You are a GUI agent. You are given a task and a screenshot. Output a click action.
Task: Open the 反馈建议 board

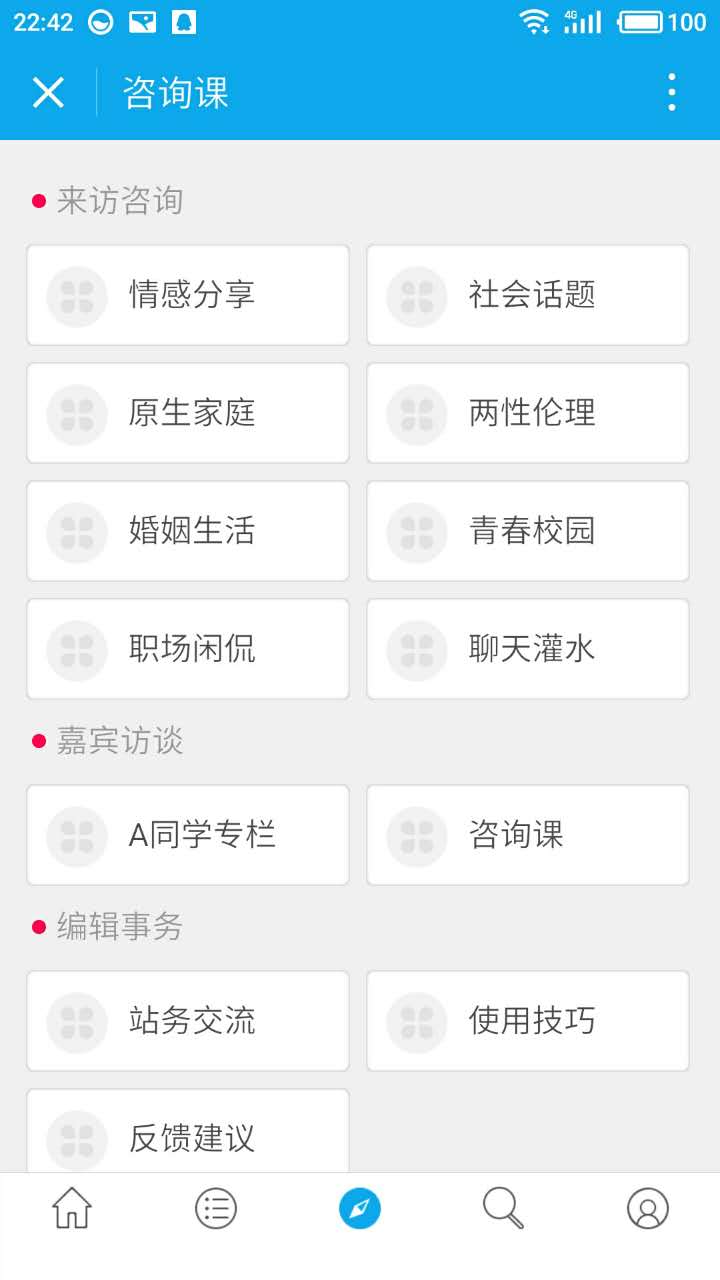(x=188, y=1135)
